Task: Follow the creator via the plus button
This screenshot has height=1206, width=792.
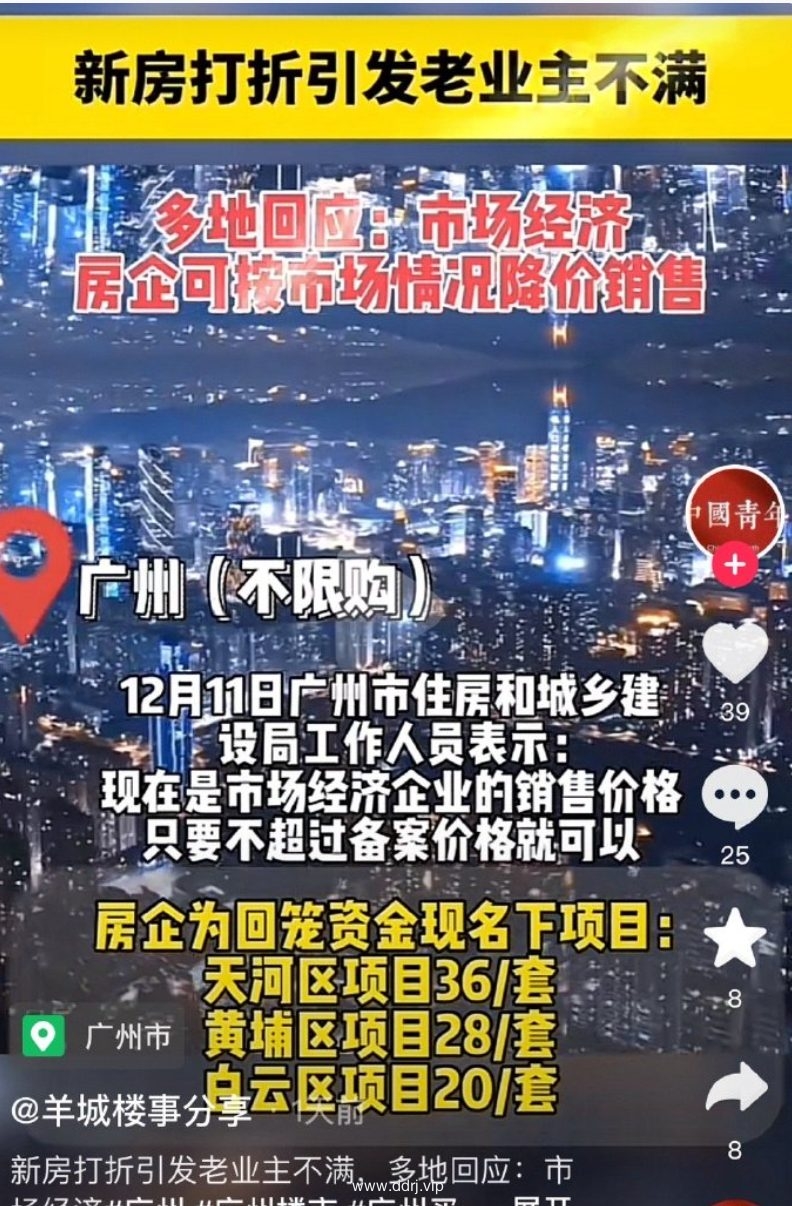Action: (735, 565)
